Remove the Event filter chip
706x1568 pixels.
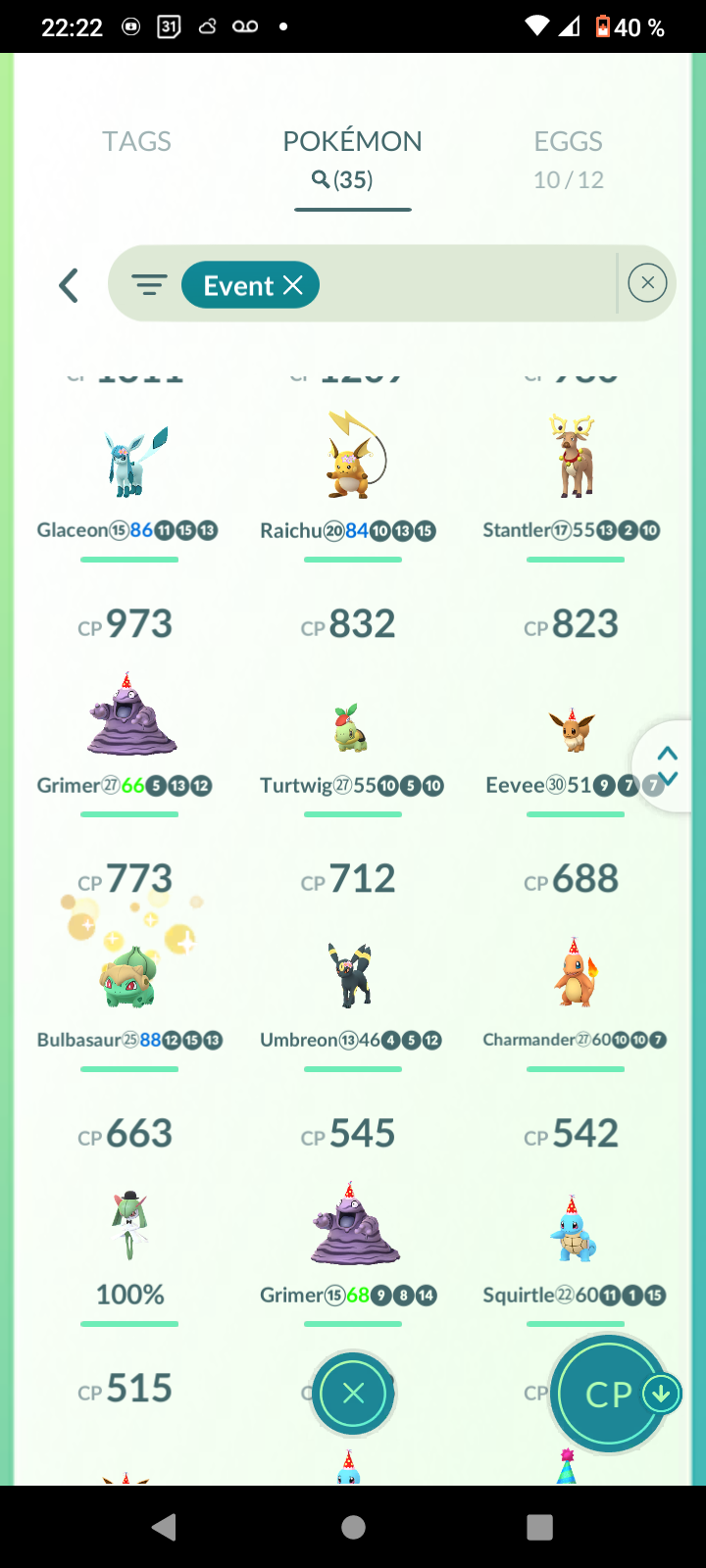[x=292, y=285]
